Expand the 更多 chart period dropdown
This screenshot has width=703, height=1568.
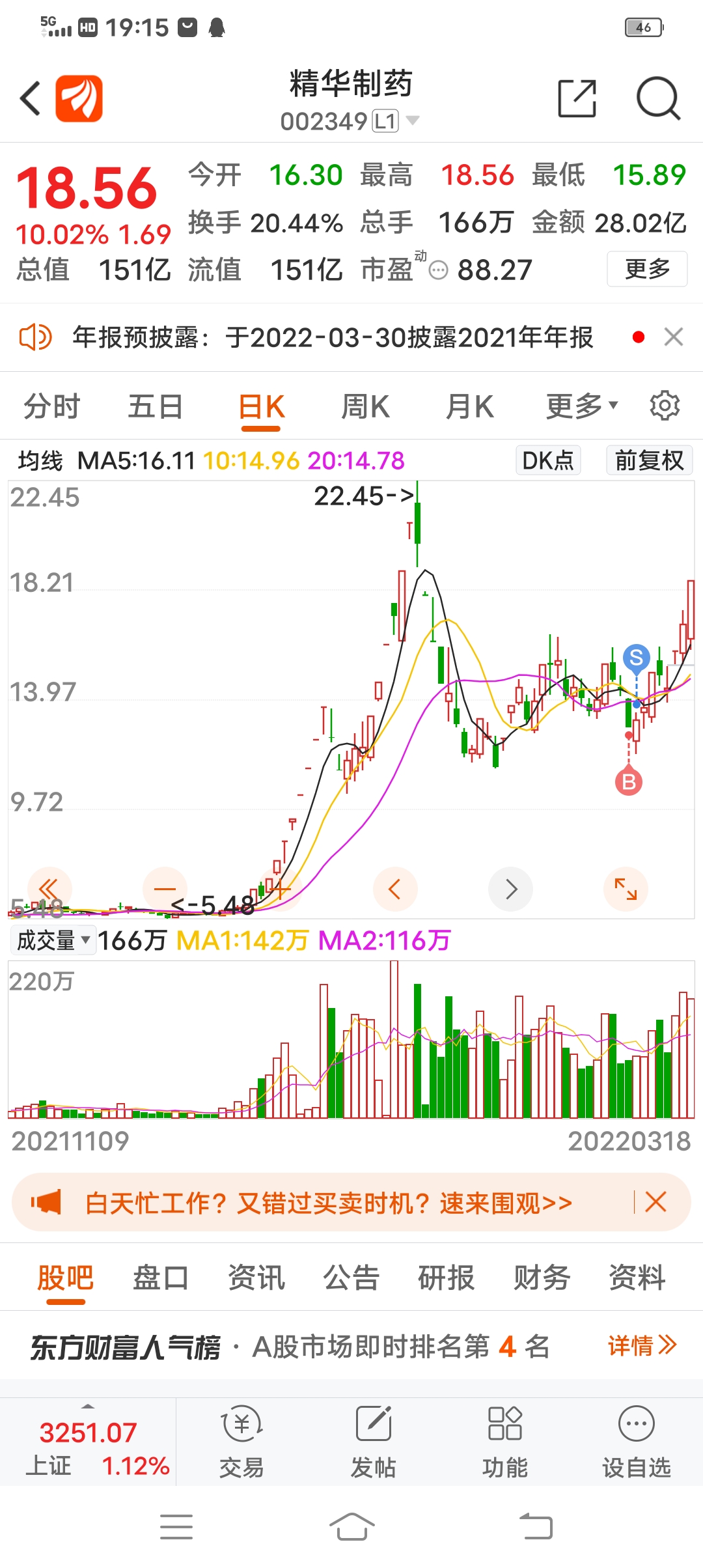tap(581, 407)
